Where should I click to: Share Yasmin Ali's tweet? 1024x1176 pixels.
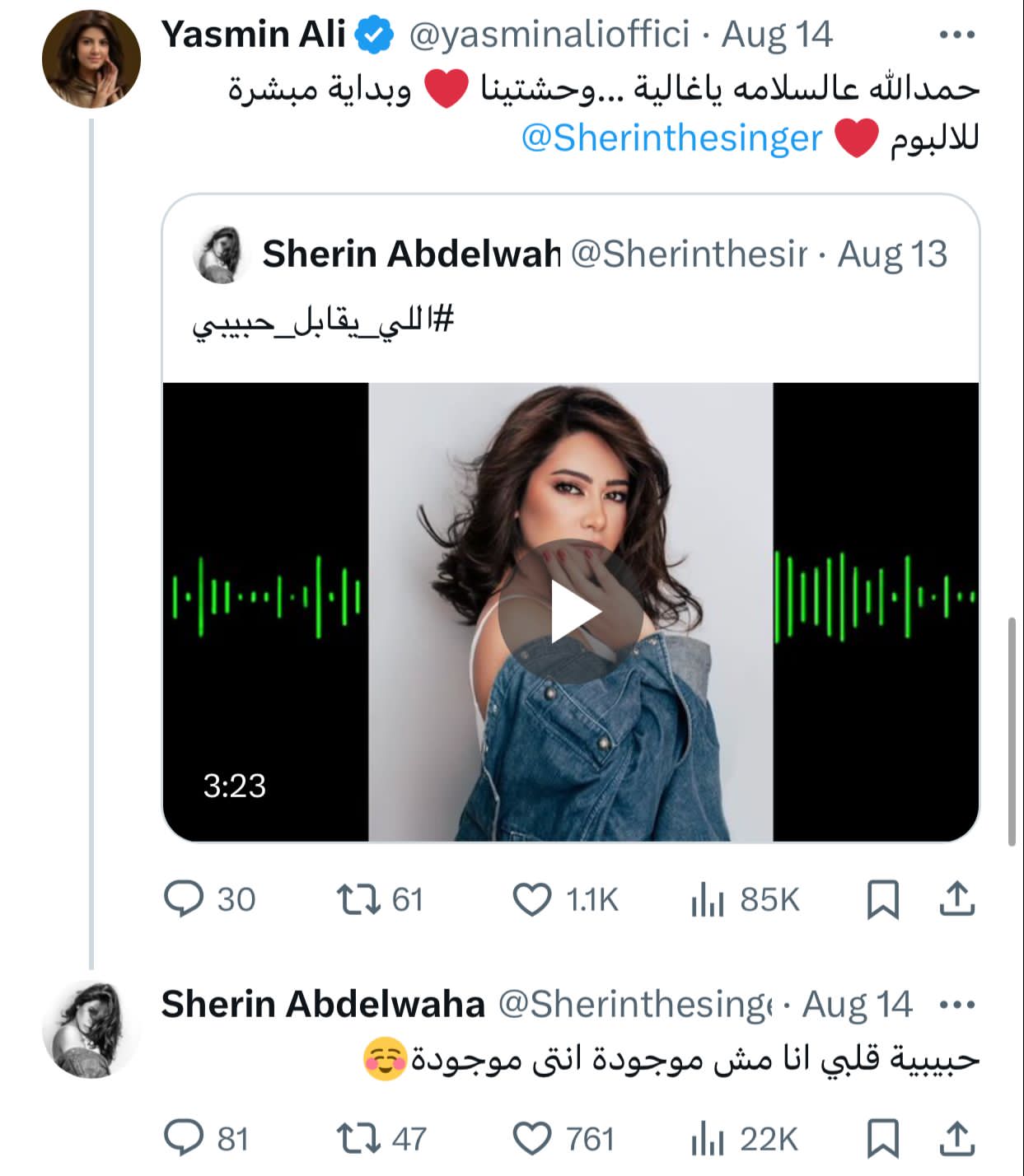pyautogui.click(x=956, y=898)
